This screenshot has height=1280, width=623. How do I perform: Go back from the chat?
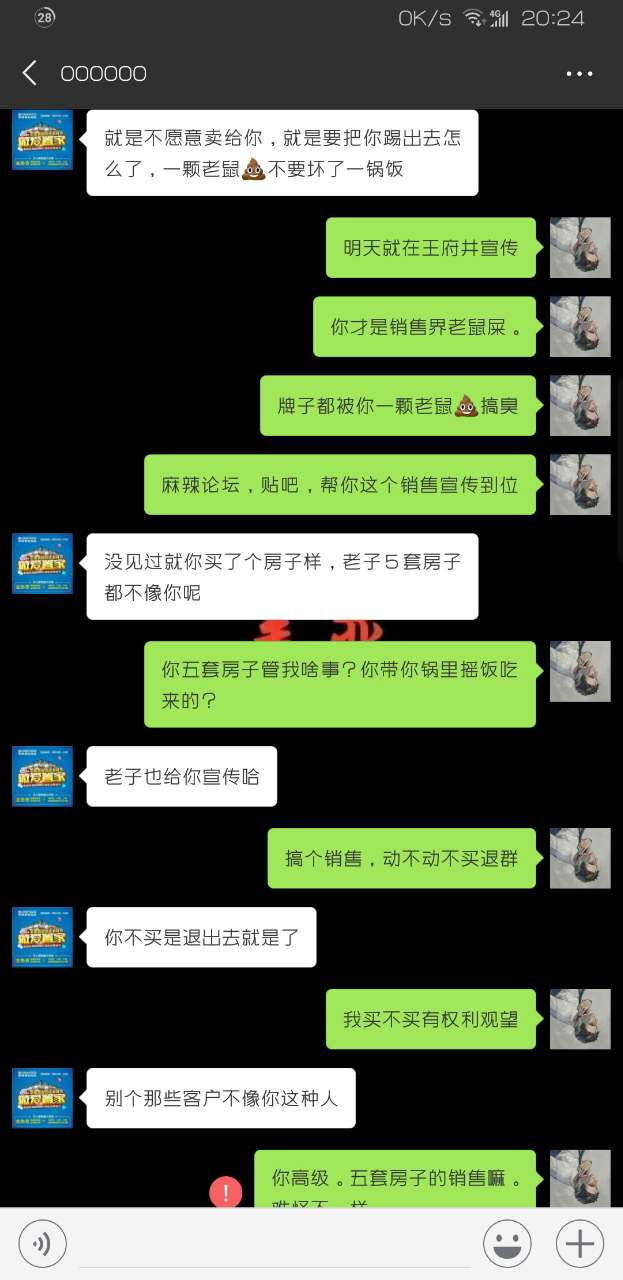(30, 73)
